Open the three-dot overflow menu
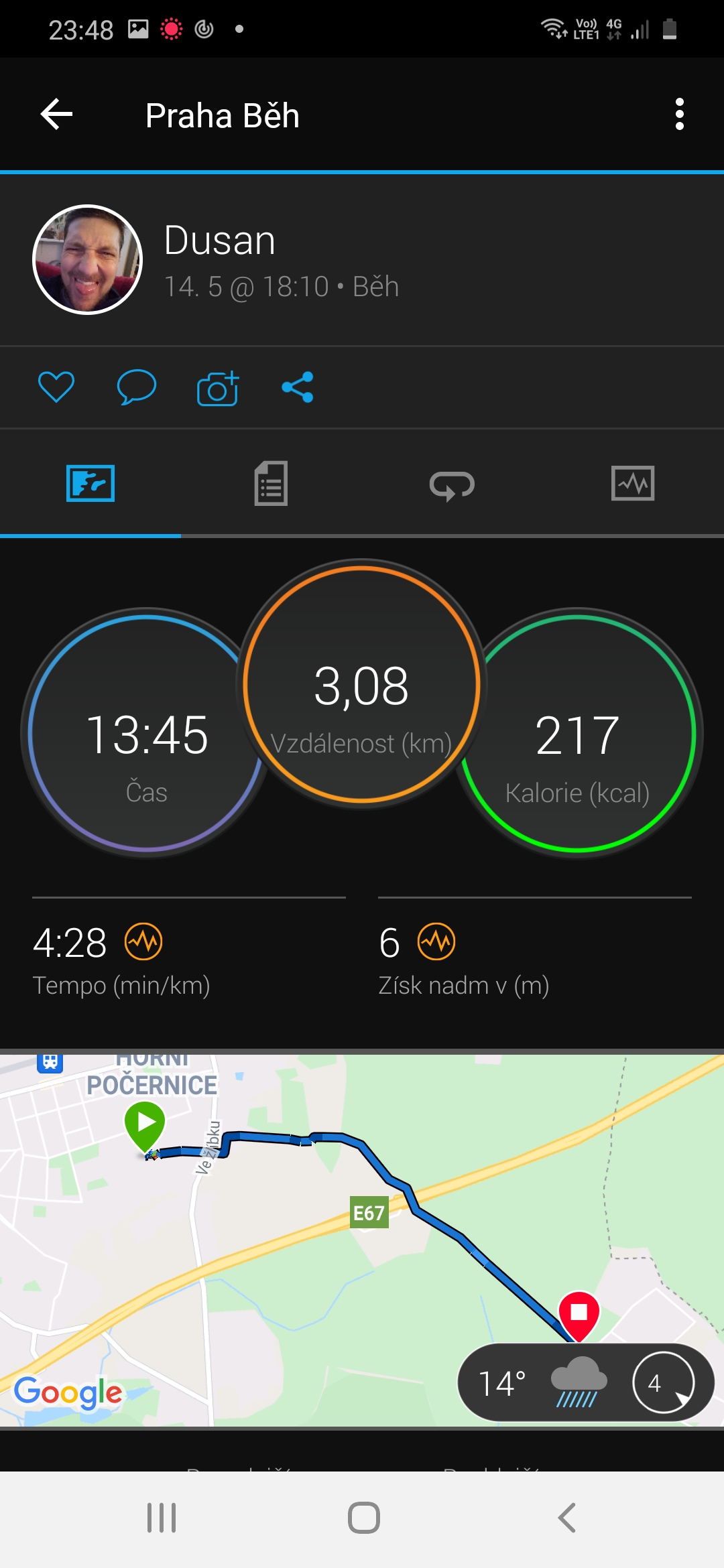Viewport: 724px width, 1568px height. (680, 115)
